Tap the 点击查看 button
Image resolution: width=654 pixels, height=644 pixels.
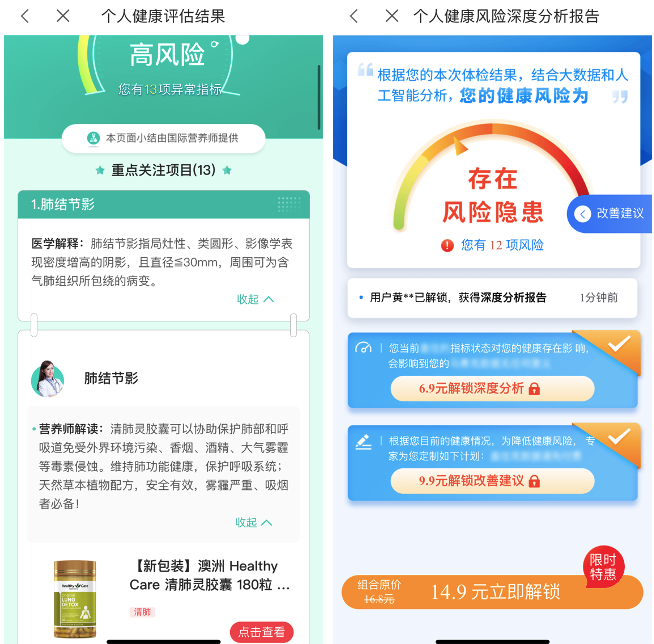(x=261, y=632)
